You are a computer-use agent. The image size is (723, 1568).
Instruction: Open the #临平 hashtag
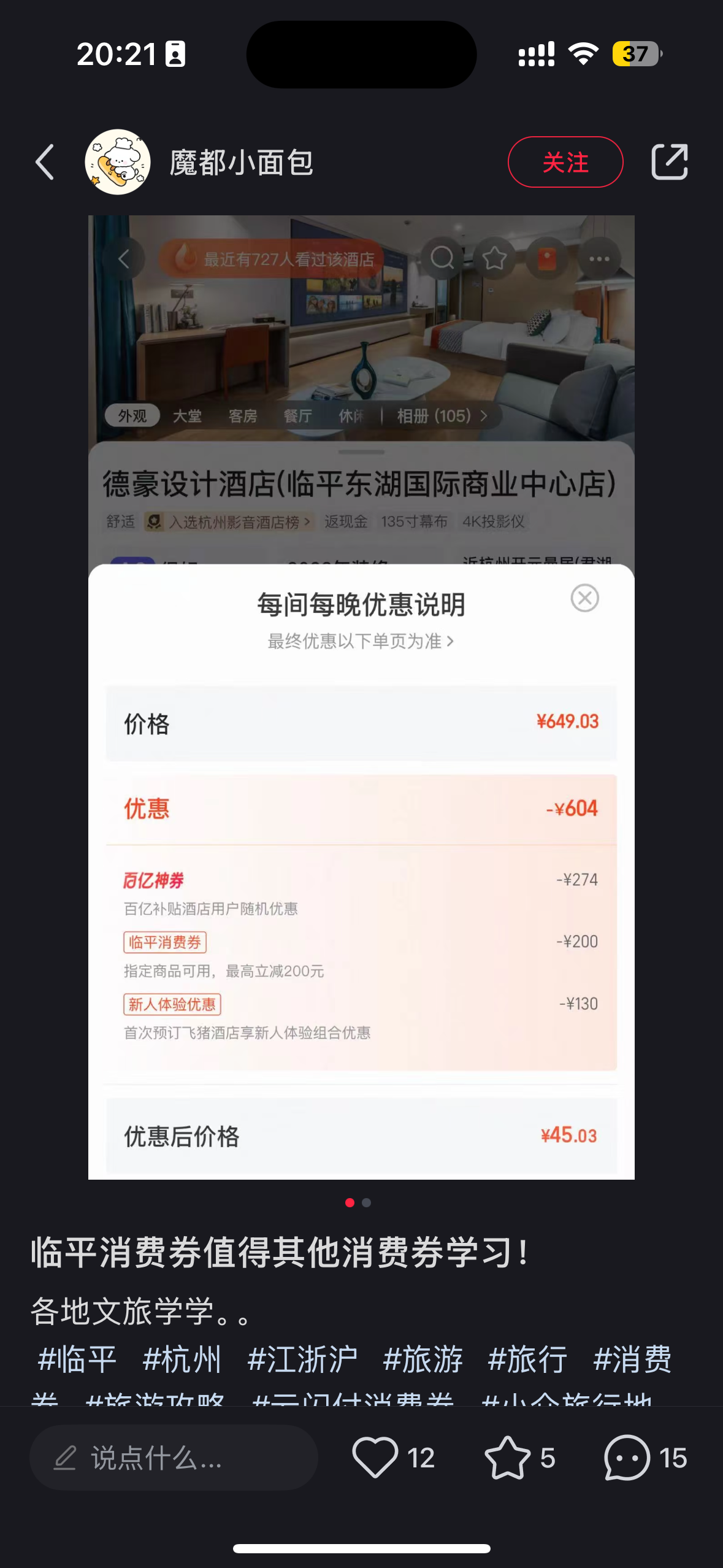click(x=77, y=1359)
